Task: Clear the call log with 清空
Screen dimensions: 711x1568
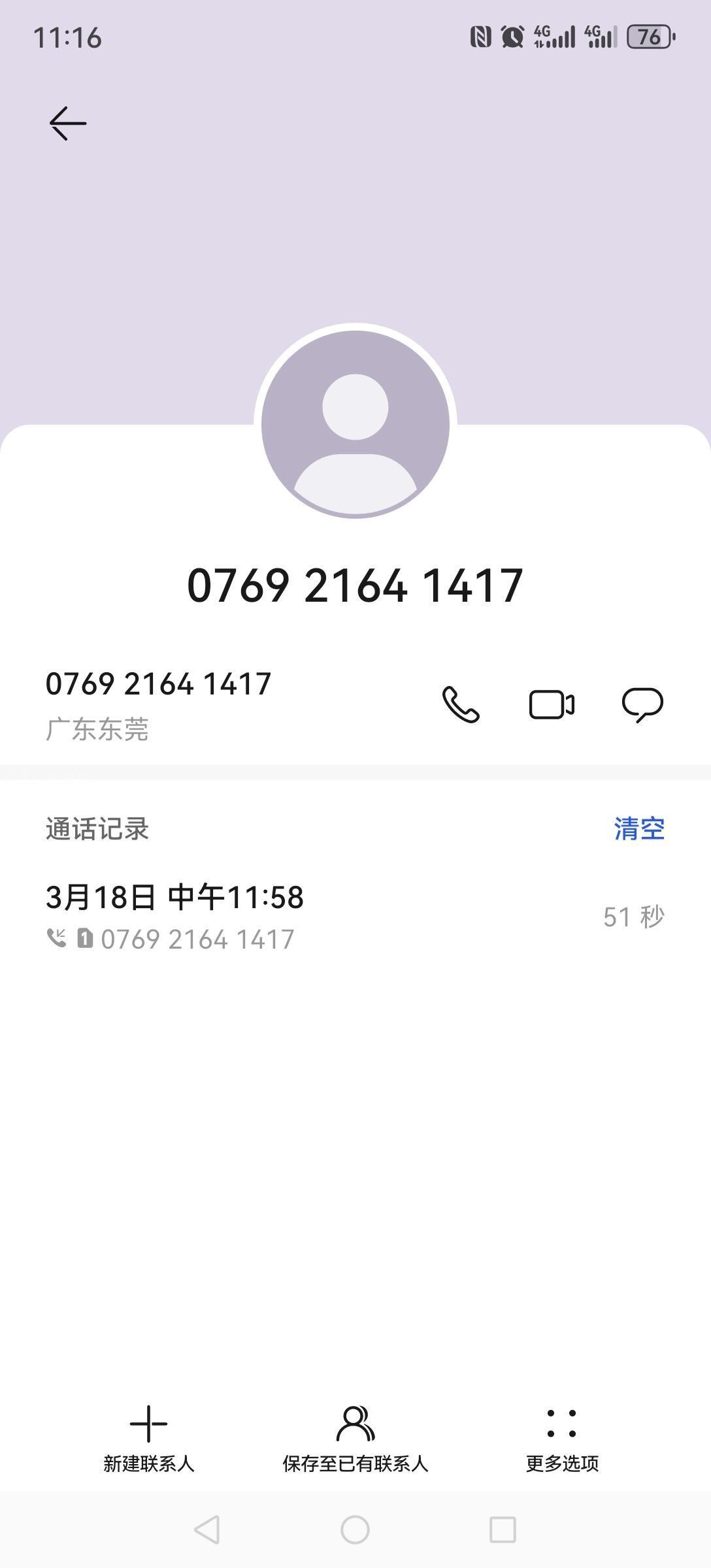Action: [x=639, y=829]
